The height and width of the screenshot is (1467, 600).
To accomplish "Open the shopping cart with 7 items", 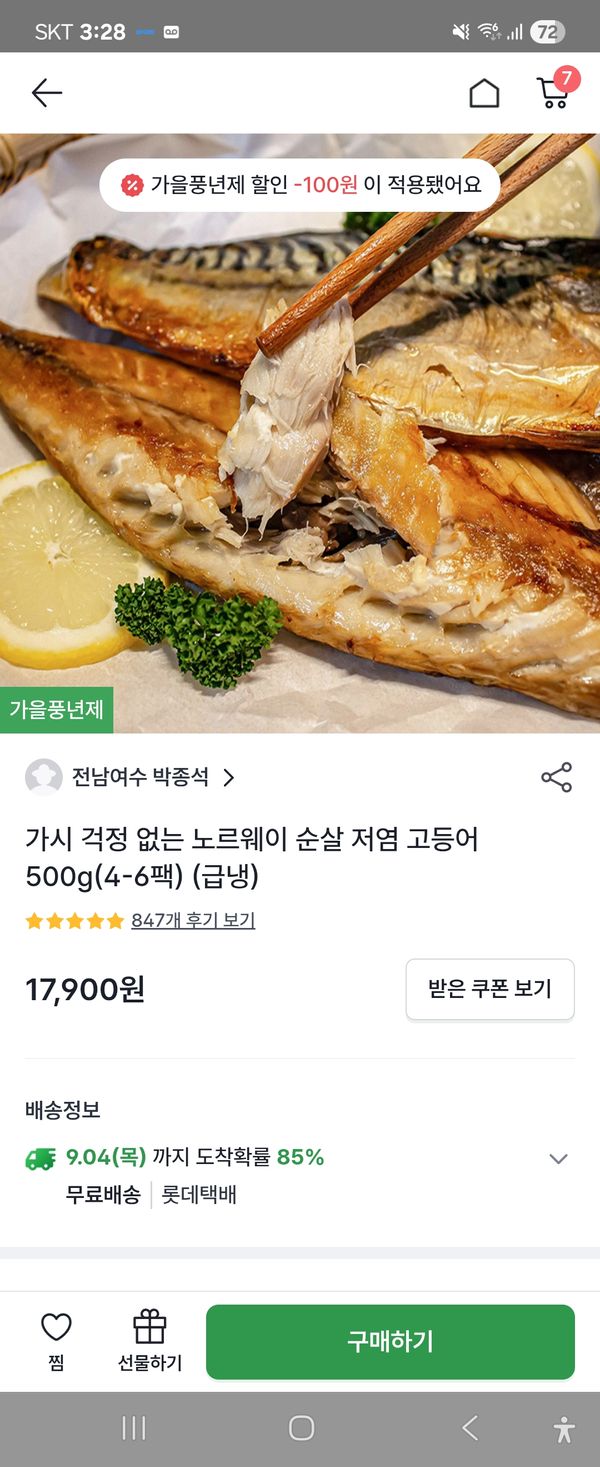I will pos(553,91).
